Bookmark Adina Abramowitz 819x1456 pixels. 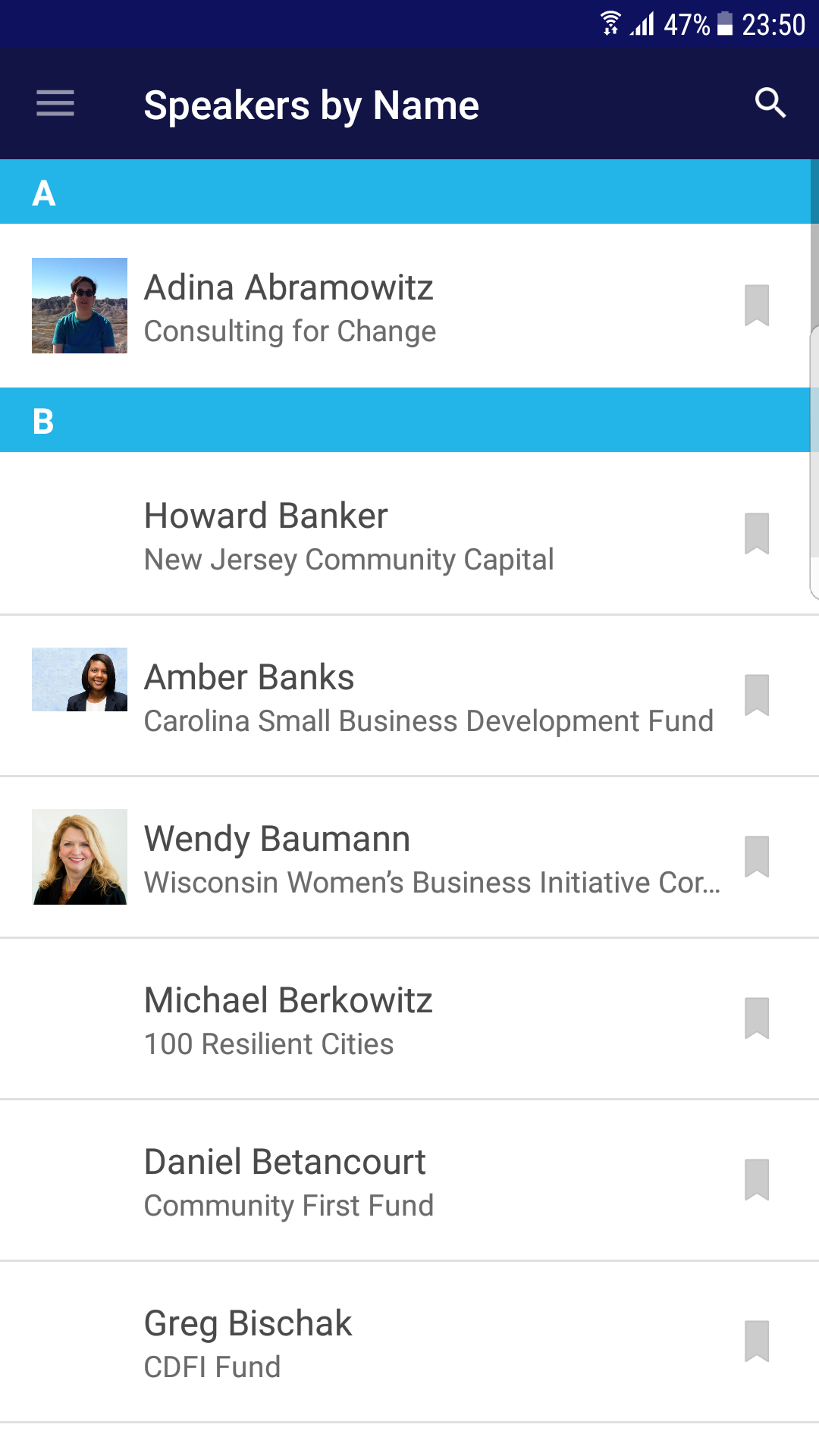click(x=757, y=306)
